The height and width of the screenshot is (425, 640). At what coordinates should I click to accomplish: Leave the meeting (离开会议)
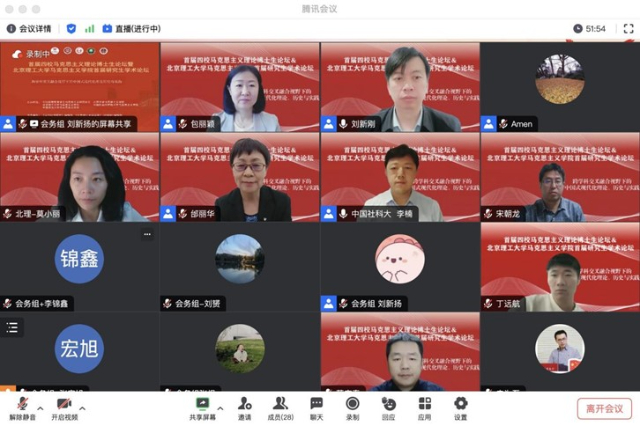point(605,407)
